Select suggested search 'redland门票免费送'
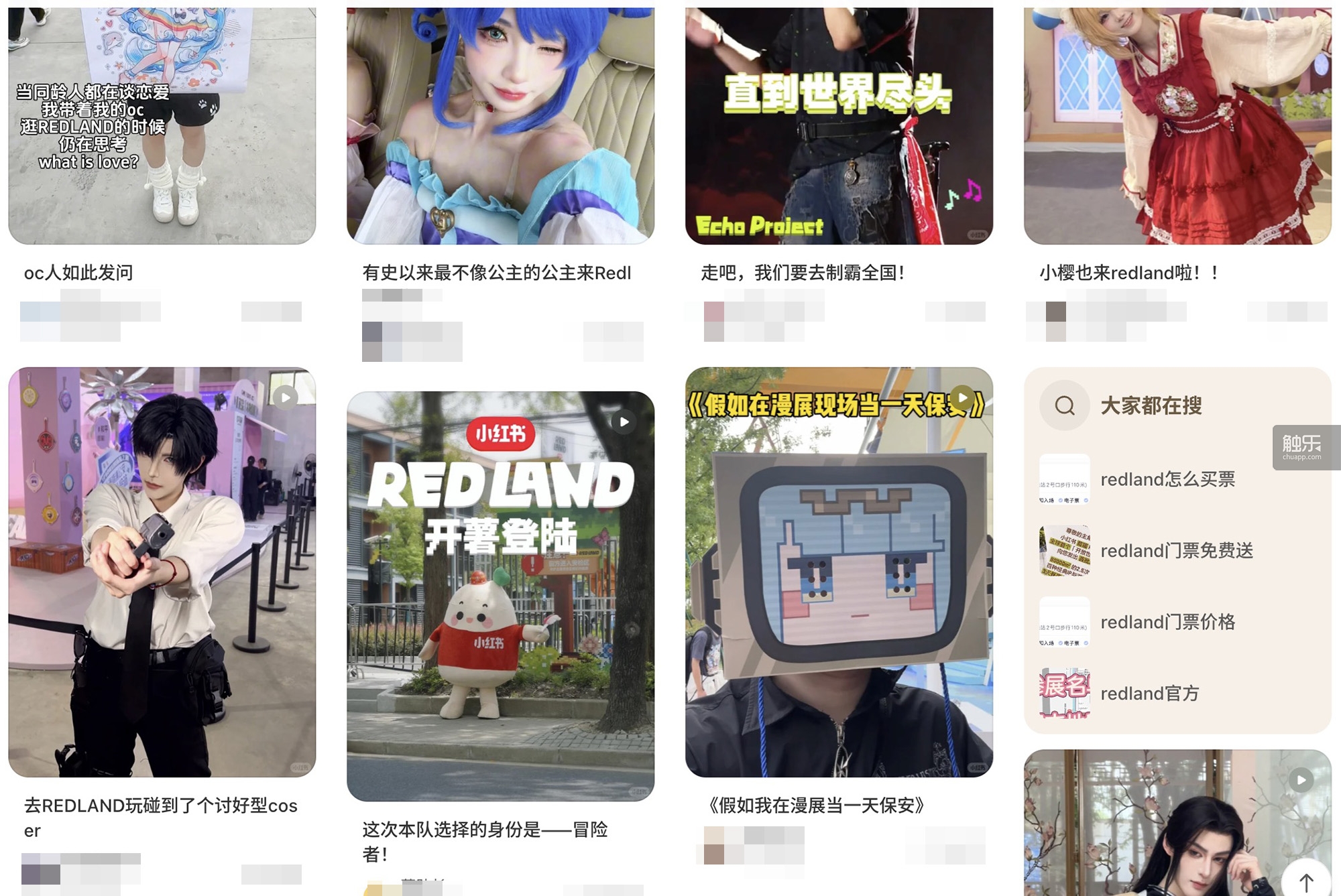 (1176, 551)
